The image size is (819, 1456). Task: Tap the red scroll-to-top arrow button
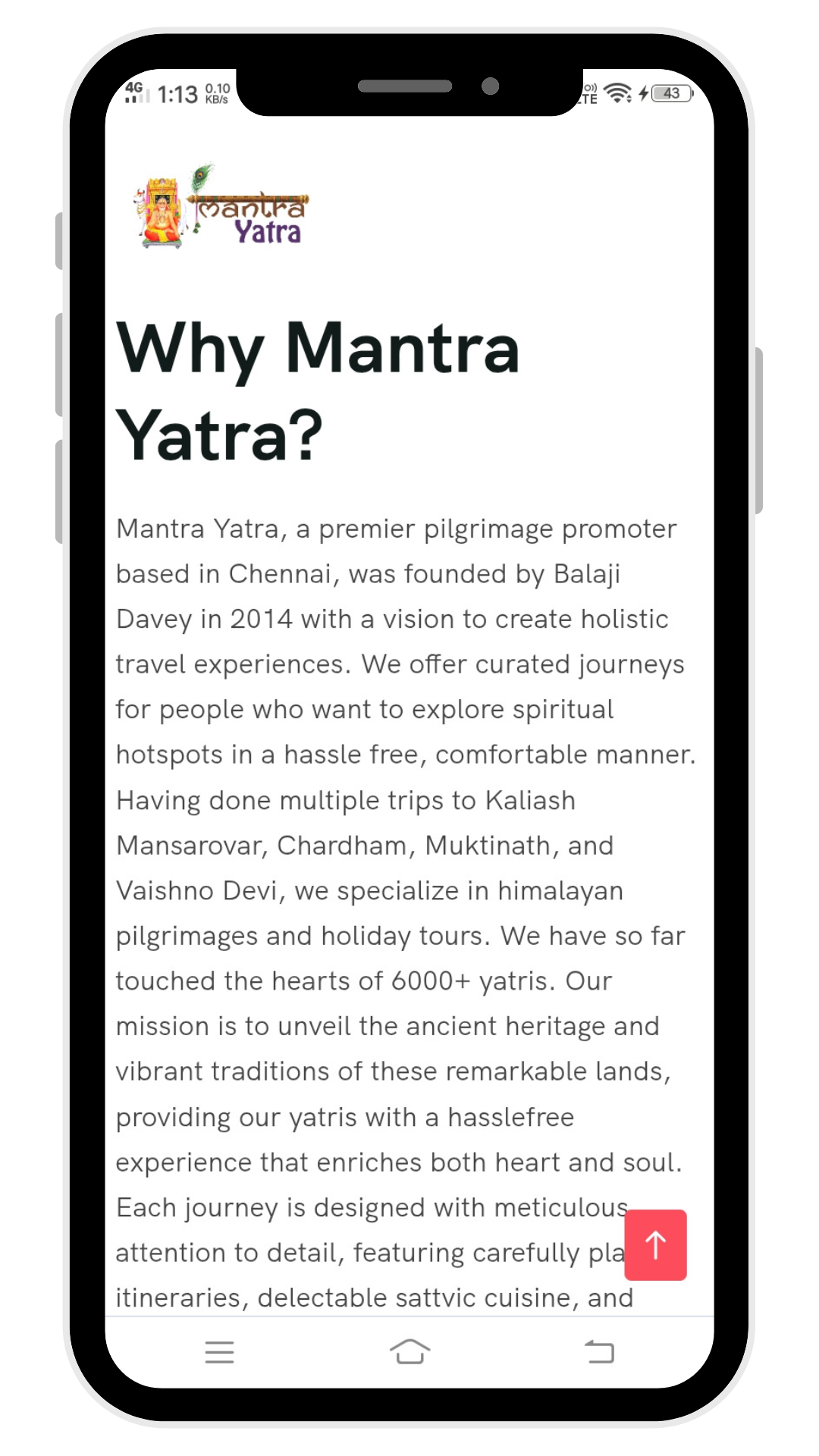[655, 1244]
